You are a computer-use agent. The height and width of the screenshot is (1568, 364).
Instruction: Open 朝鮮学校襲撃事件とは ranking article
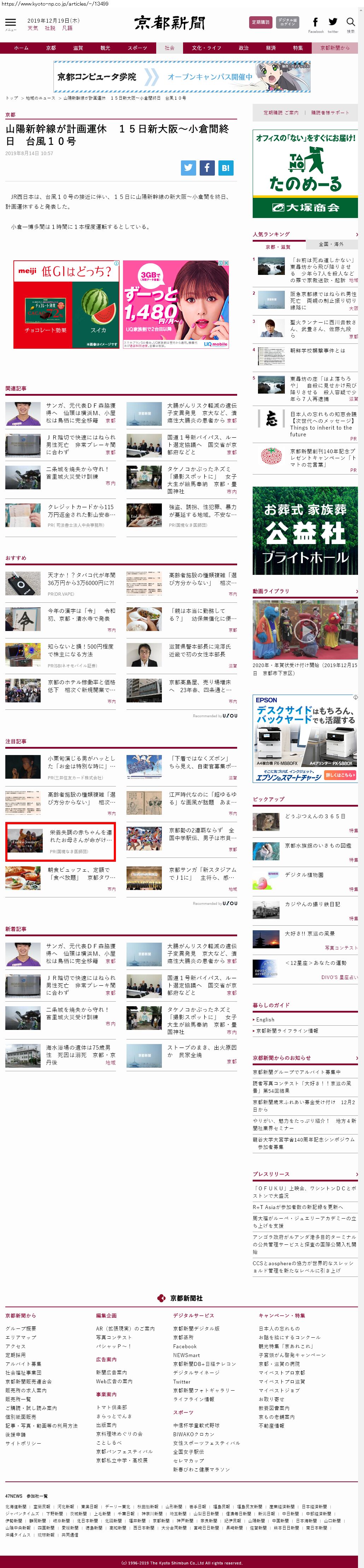click(x=317, y=350)
